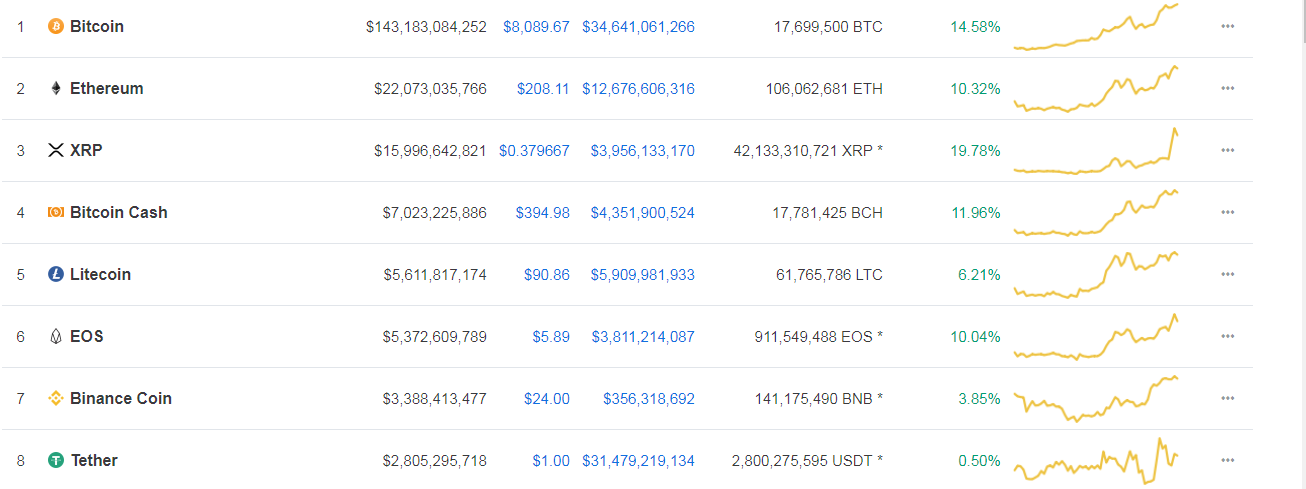The height and width of the screenshot is (489, 1306).
Task: View the XRP 7-day price chart
Action: click(1096, 152)
